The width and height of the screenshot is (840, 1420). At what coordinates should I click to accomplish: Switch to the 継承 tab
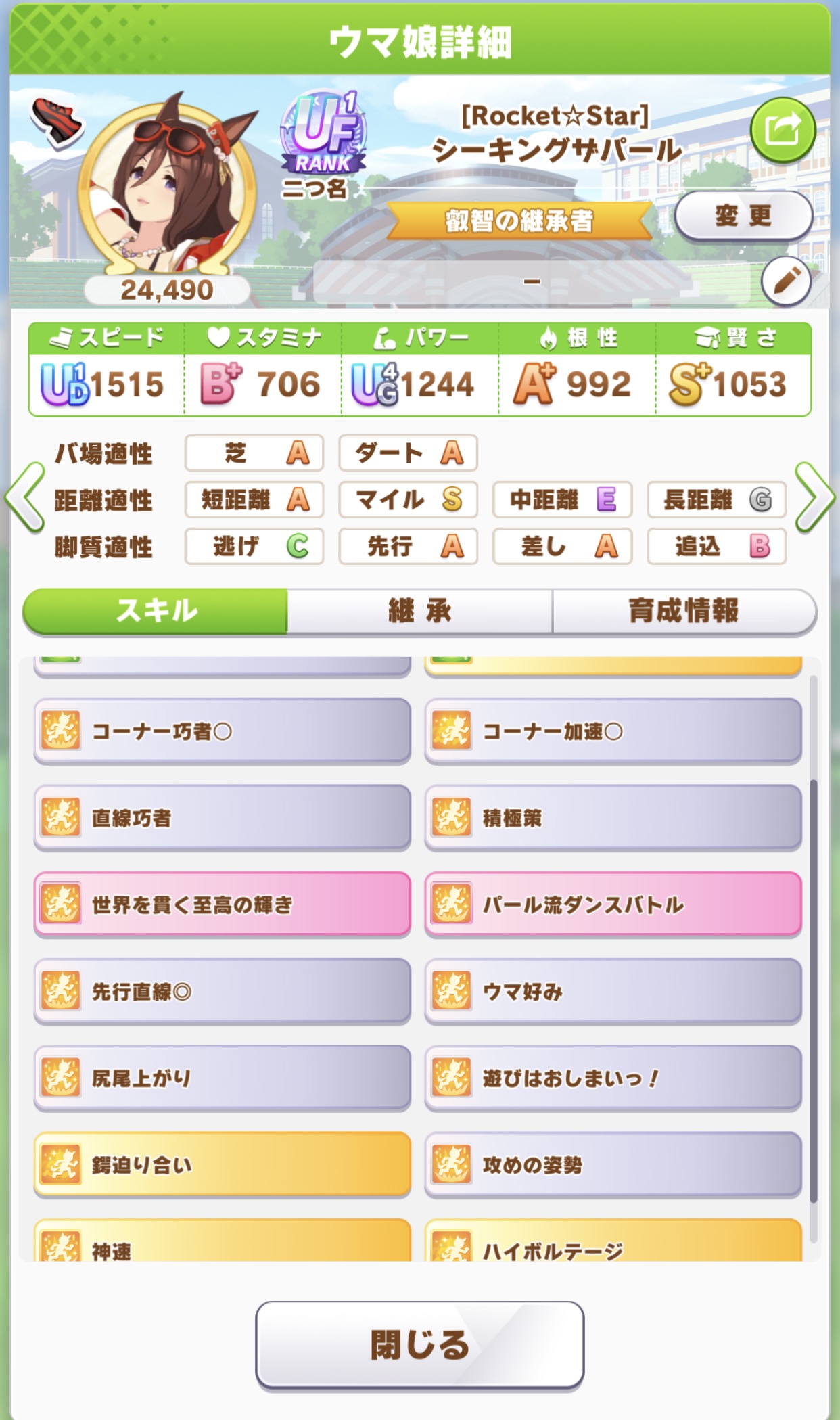click(x=419, y=611)
